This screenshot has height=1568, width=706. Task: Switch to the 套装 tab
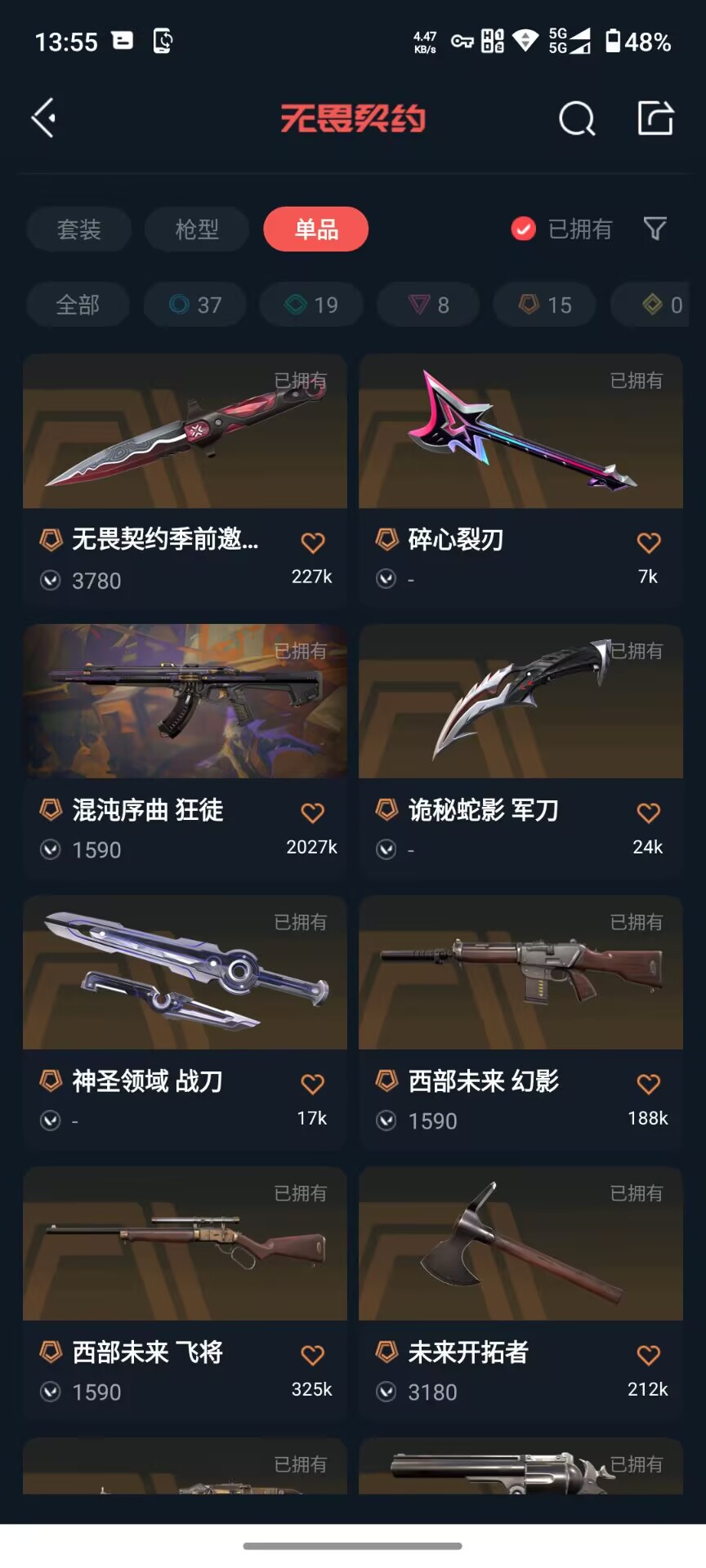click(x=78, y=229)
